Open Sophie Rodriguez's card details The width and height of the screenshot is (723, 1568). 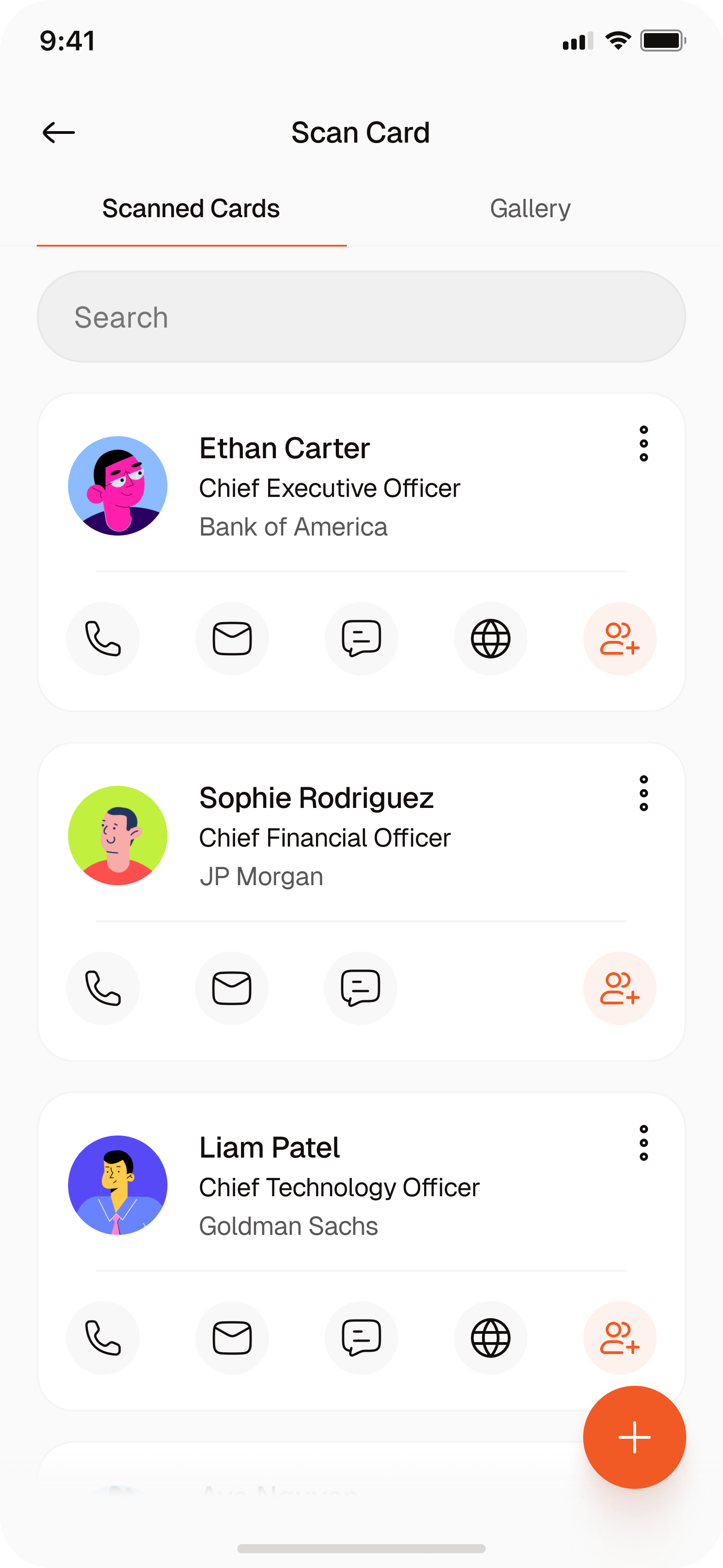point(316,837)
